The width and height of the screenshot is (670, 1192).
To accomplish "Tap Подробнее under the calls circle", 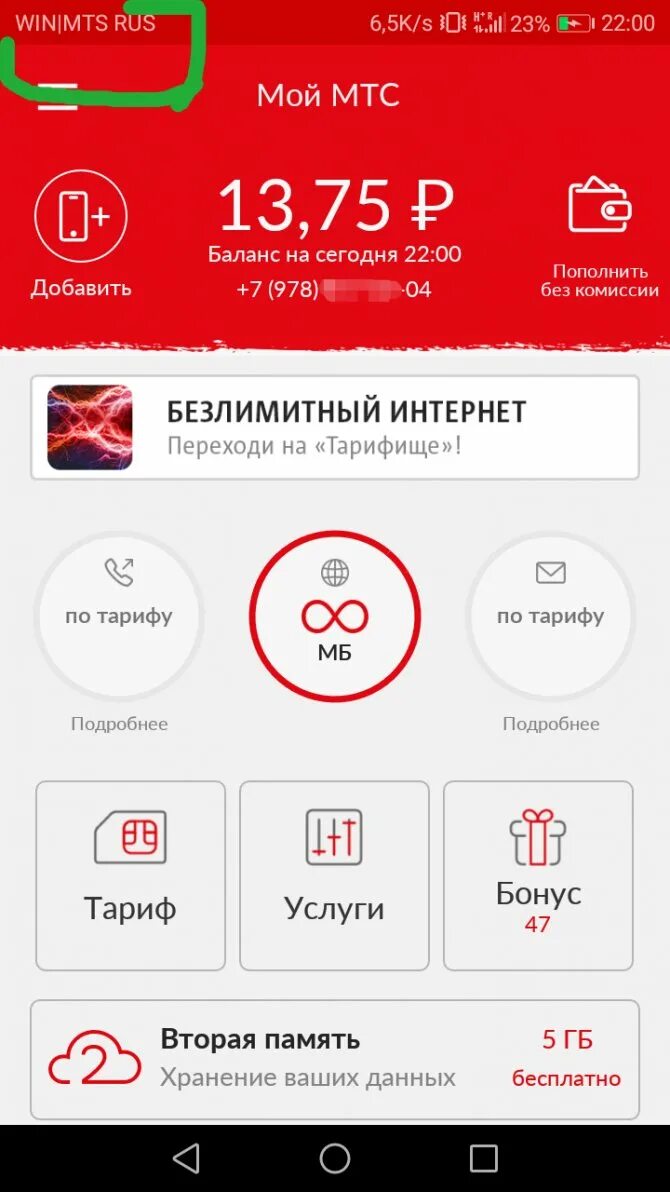I will coord(119,724).
